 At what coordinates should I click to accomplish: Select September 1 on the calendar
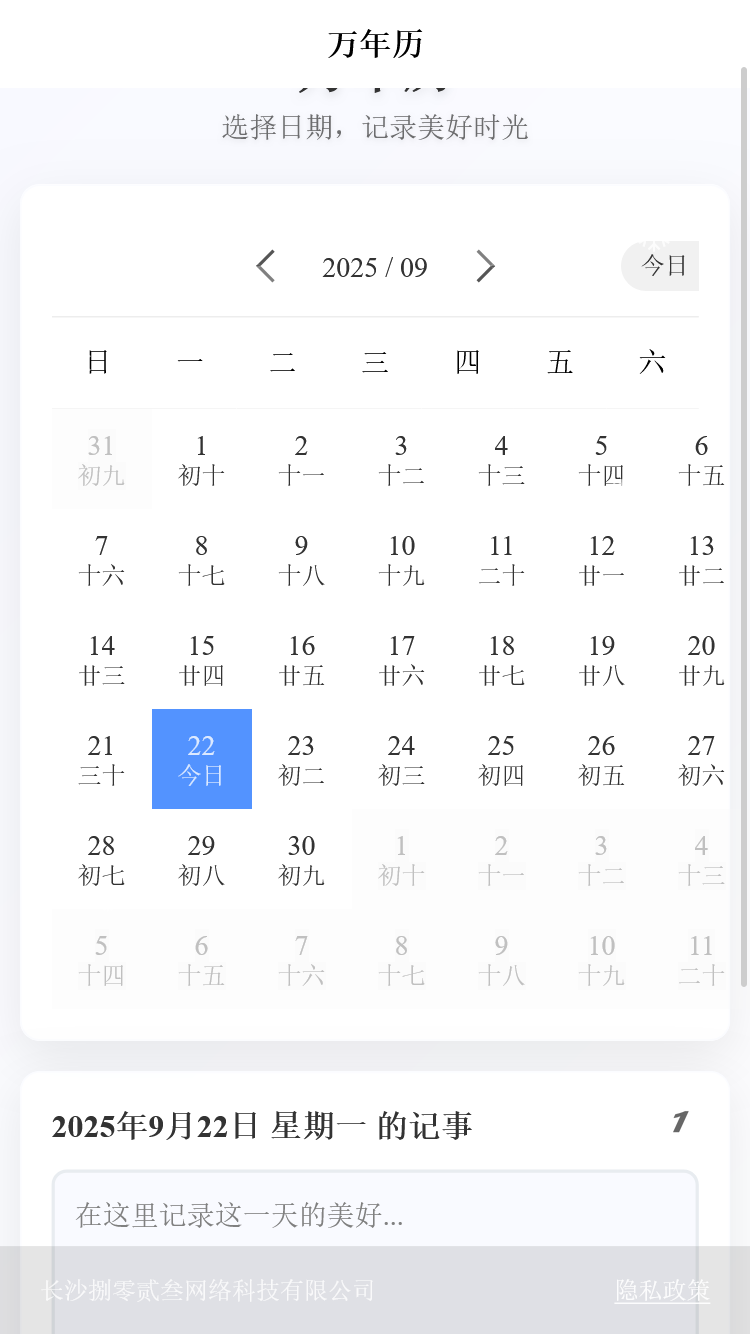pyautogui.click(x=201, y=458)
